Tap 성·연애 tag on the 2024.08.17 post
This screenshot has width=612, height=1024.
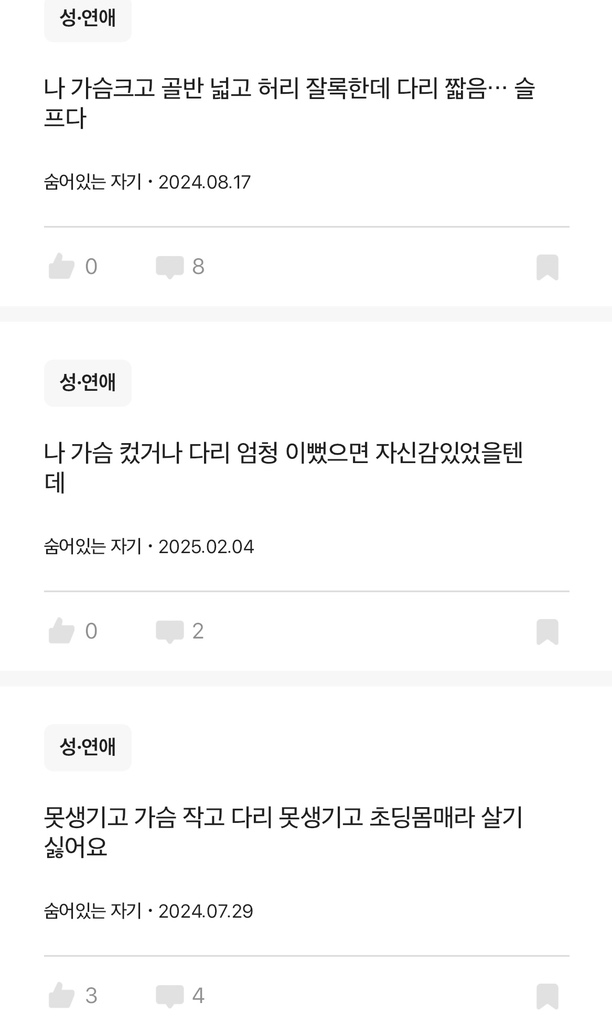88,18
